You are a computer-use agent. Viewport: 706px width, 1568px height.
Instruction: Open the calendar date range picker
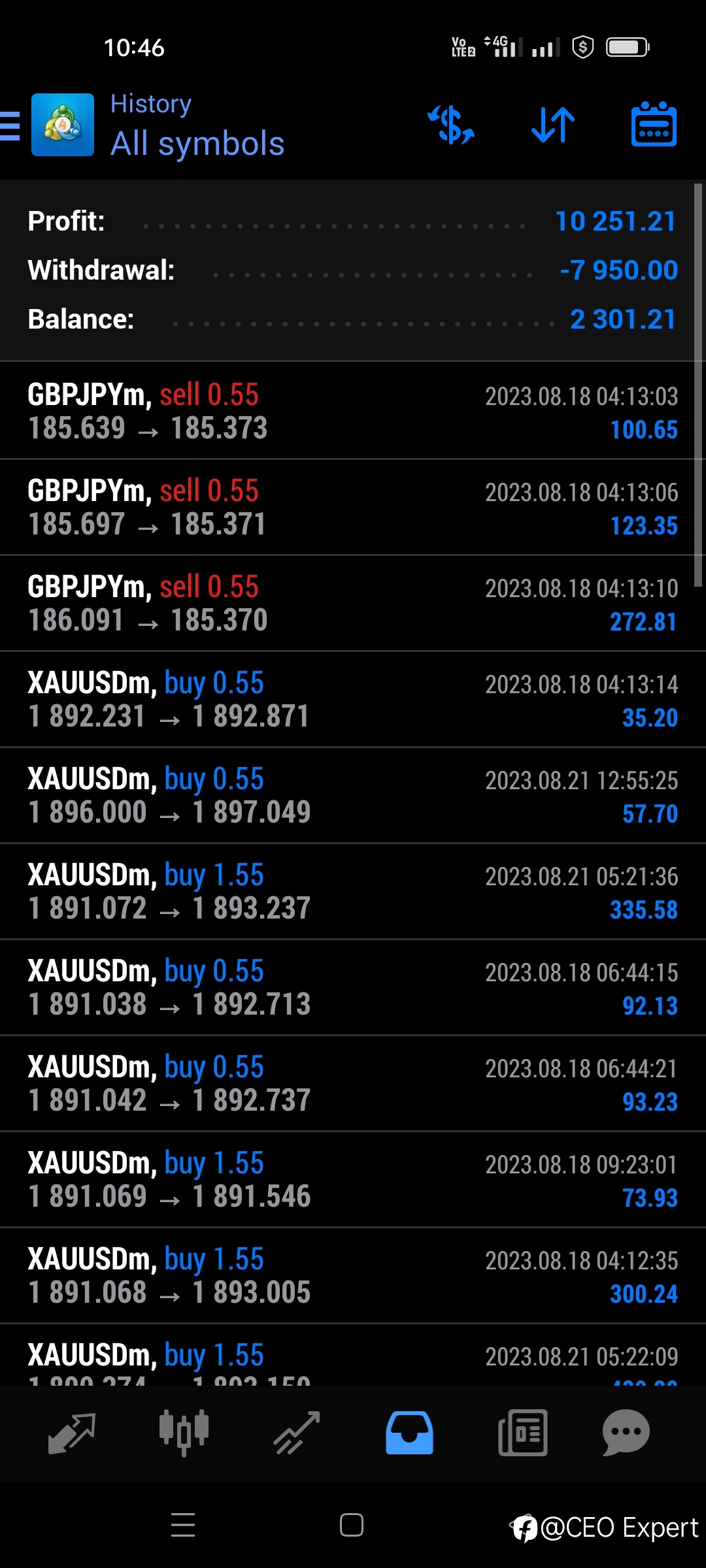654,124
